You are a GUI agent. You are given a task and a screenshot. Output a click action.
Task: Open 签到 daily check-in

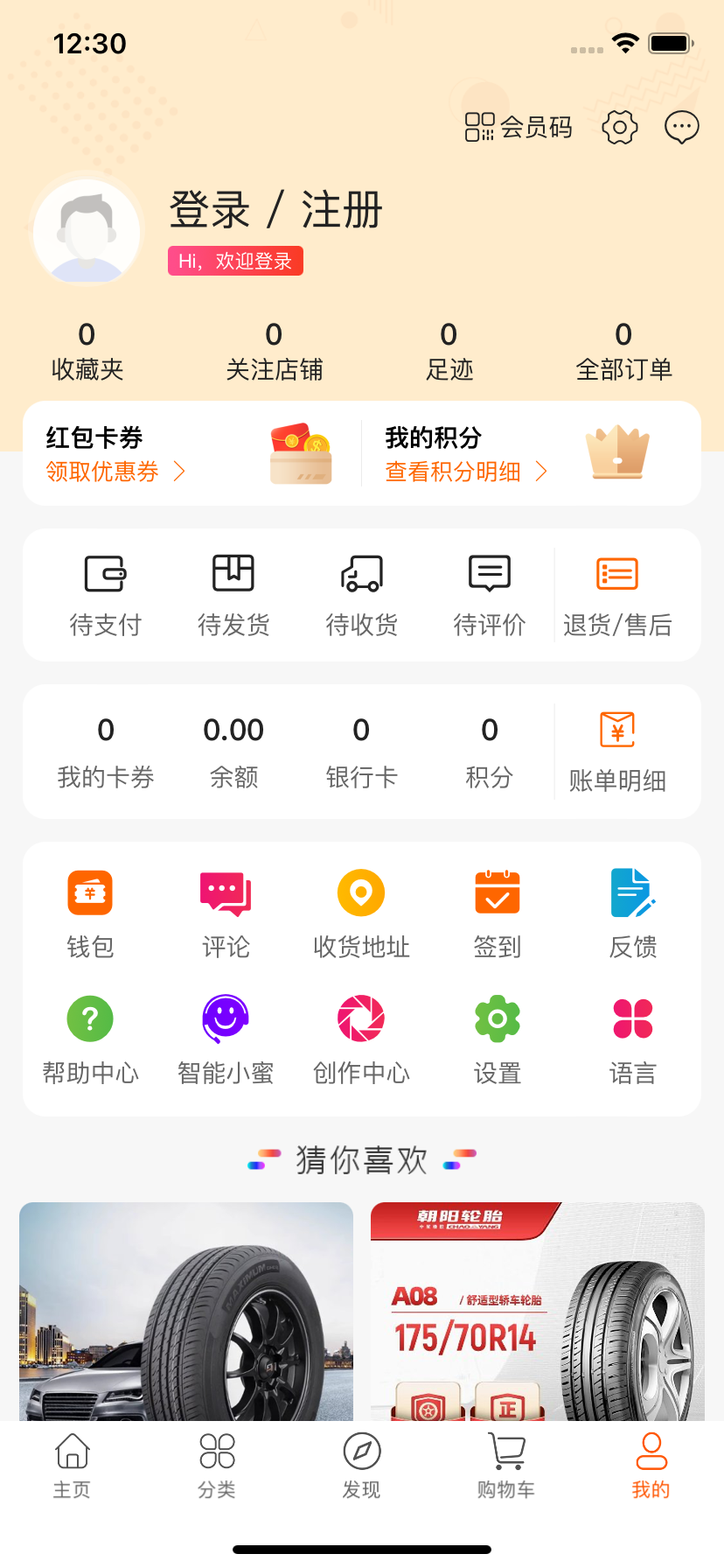(497, 910)
